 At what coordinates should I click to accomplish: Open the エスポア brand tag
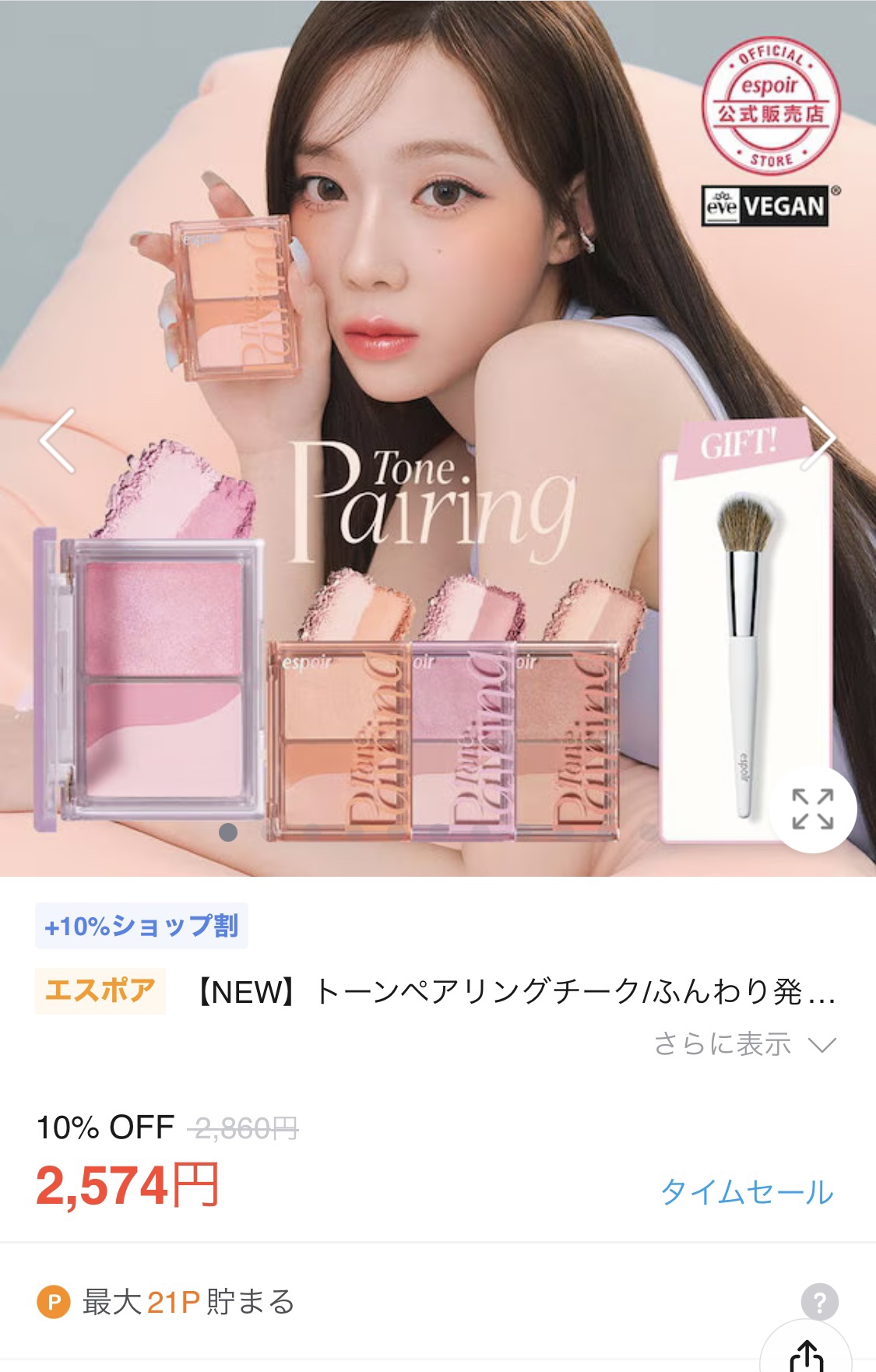tap(100, 990)
